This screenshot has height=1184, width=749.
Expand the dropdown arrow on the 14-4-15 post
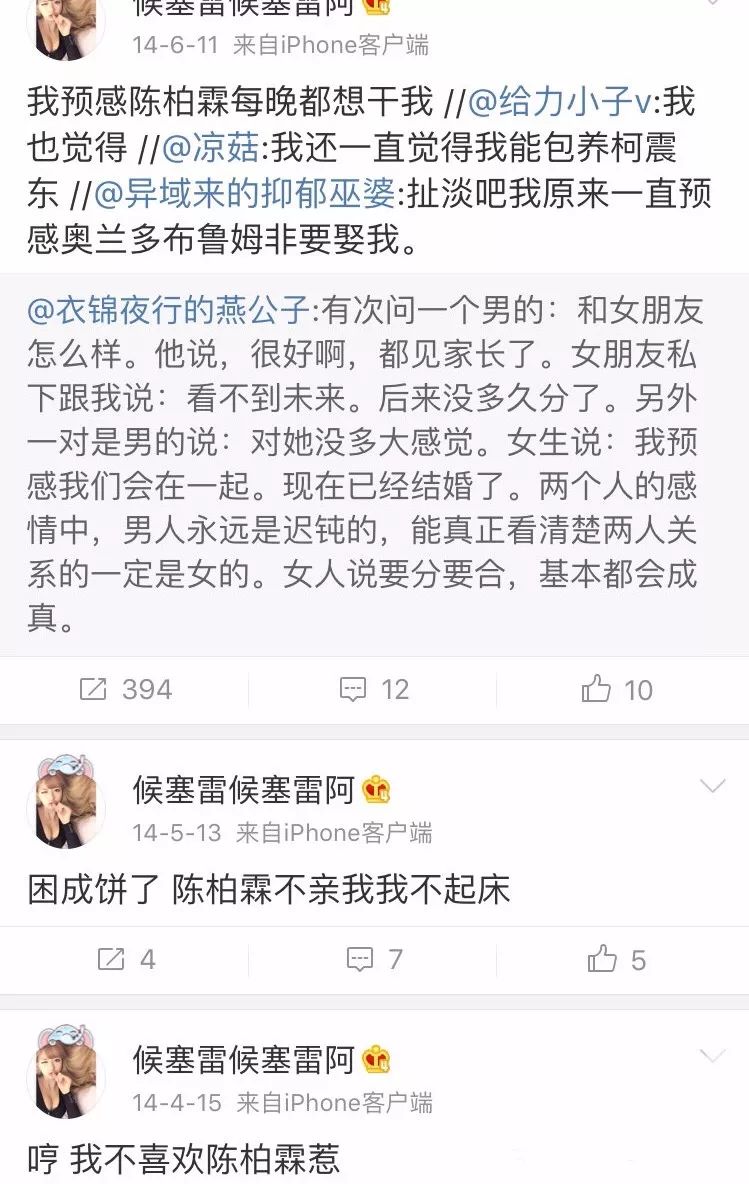coord(712,1056)
